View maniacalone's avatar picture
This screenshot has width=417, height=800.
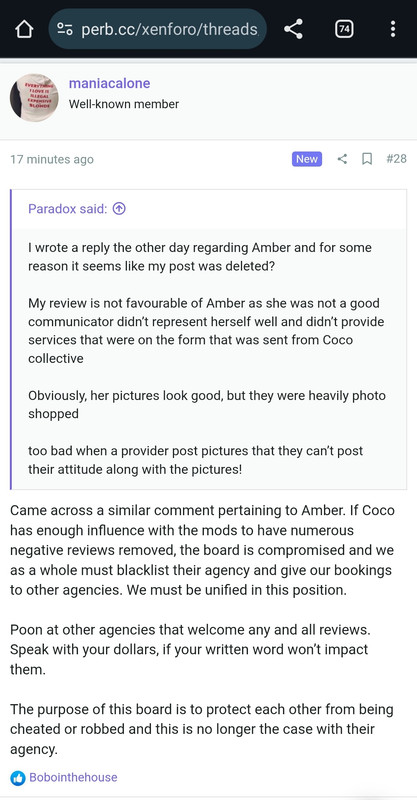(34, 98)
